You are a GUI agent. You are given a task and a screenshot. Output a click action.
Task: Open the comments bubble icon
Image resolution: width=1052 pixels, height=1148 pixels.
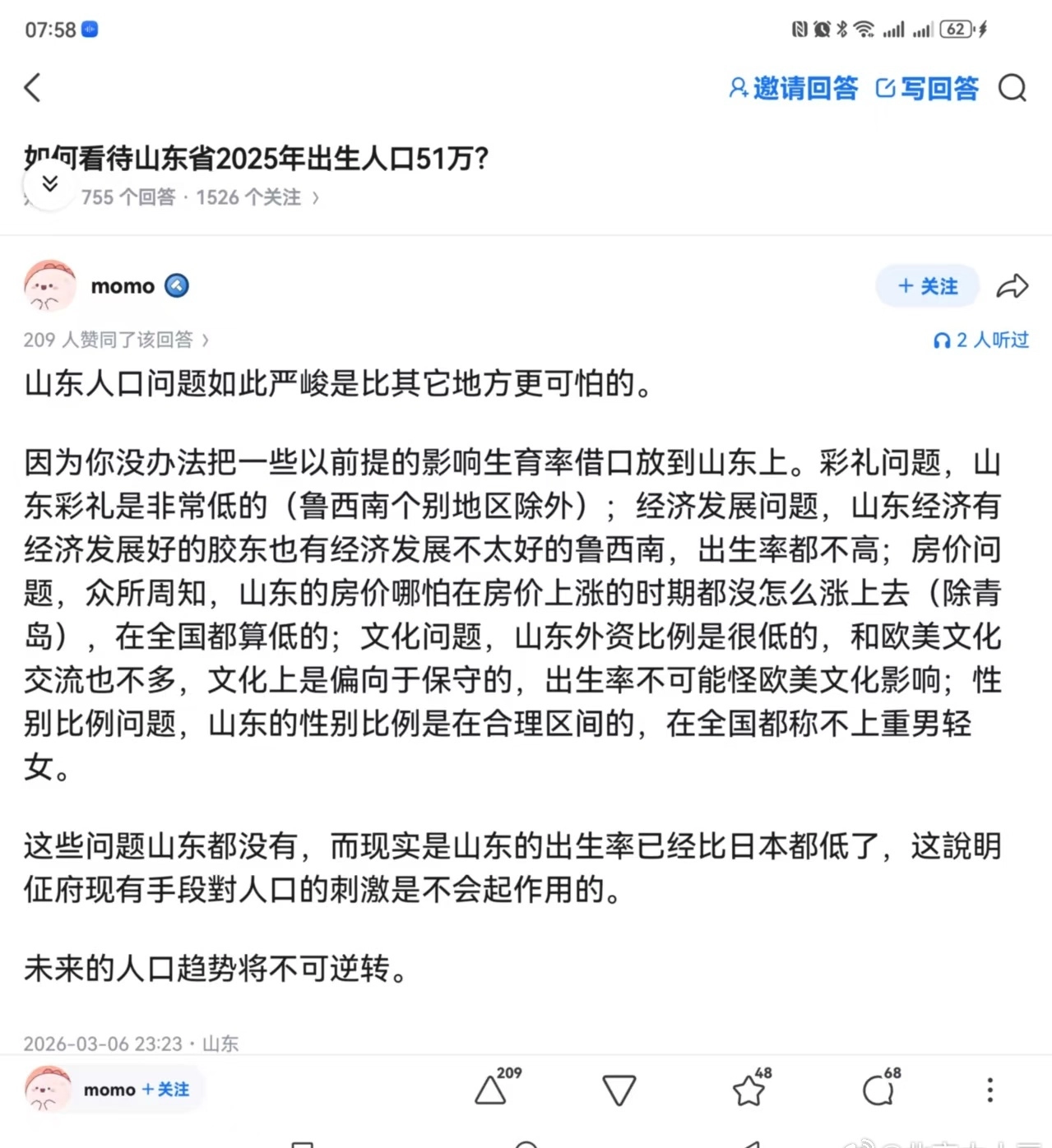(877, 1090)
